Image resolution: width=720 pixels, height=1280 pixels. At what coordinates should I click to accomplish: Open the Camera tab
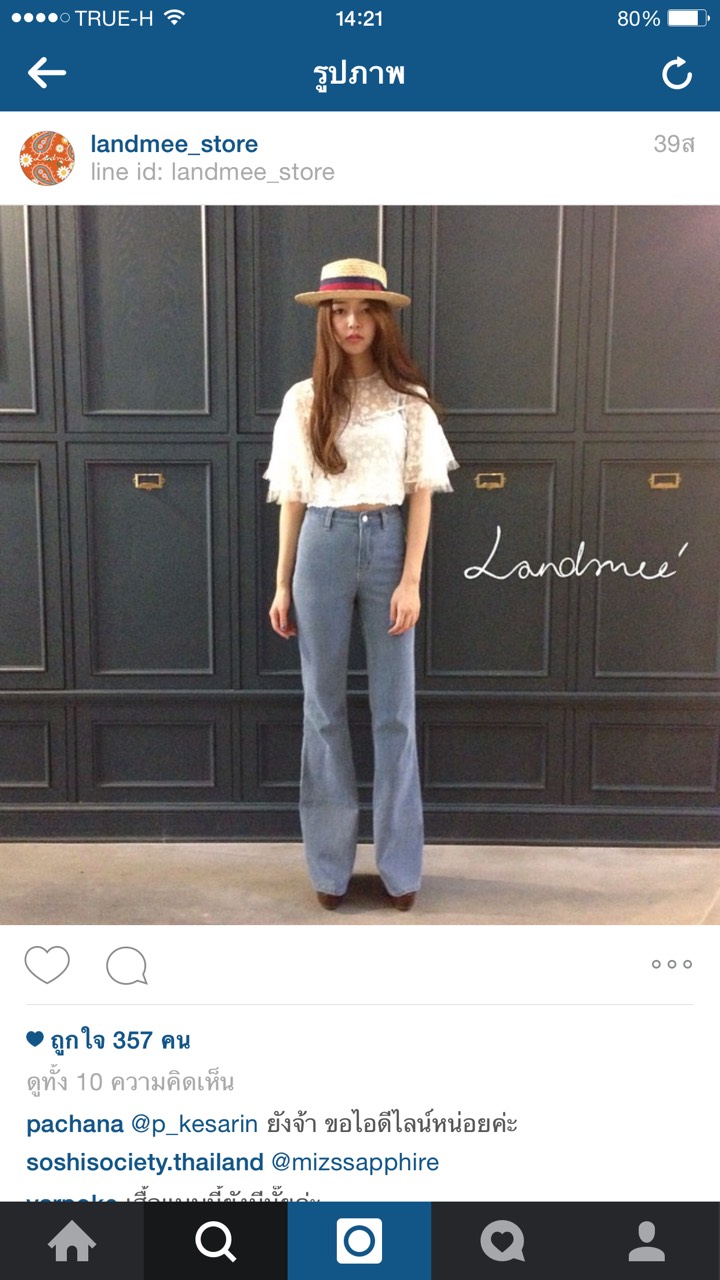click(359, 1241)
